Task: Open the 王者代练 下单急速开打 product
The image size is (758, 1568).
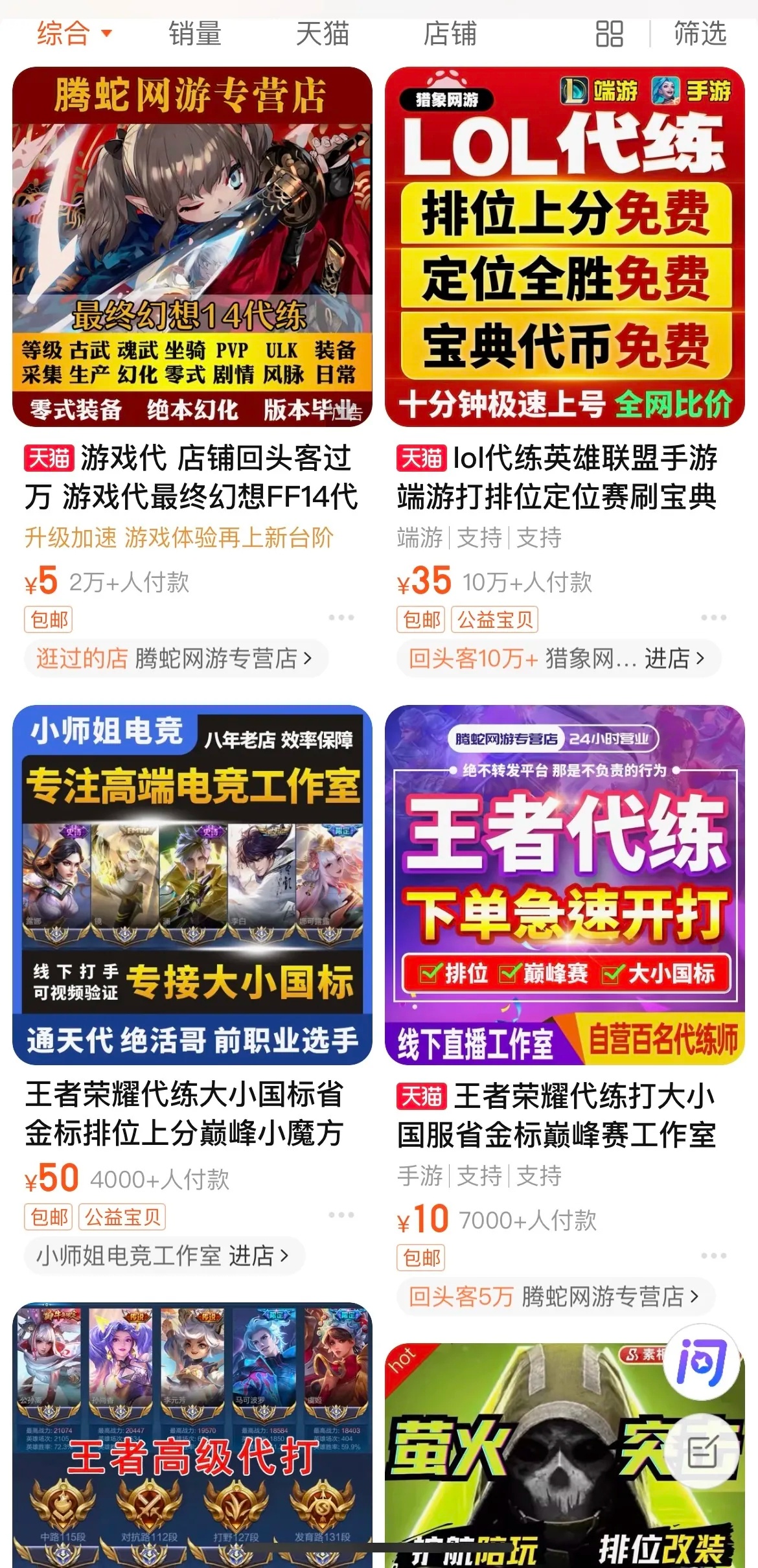Action: click(564, 884)
